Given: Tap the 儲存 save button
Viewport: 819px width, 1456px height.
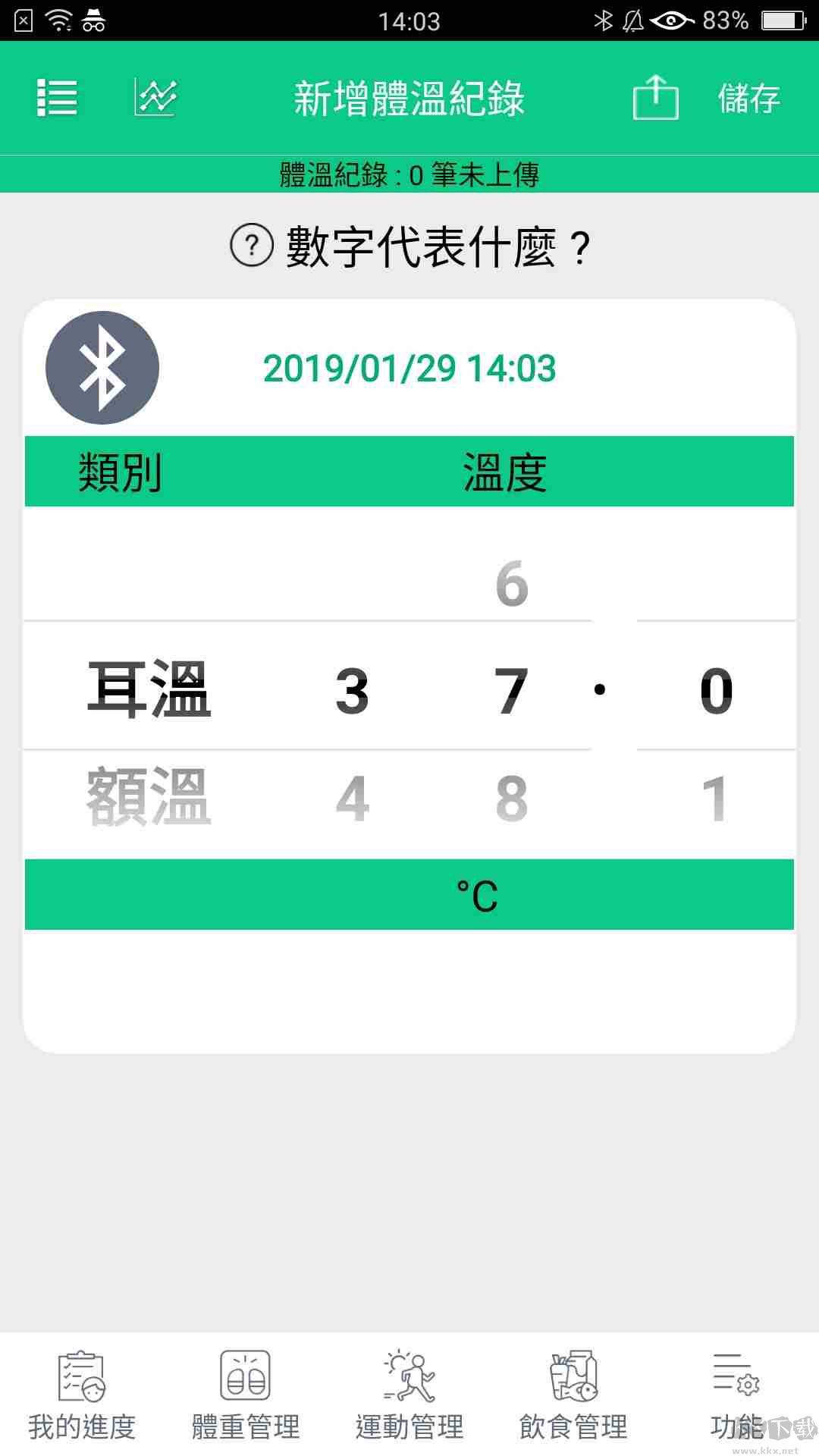Looking at the screenshot, I should pos(748,97).
